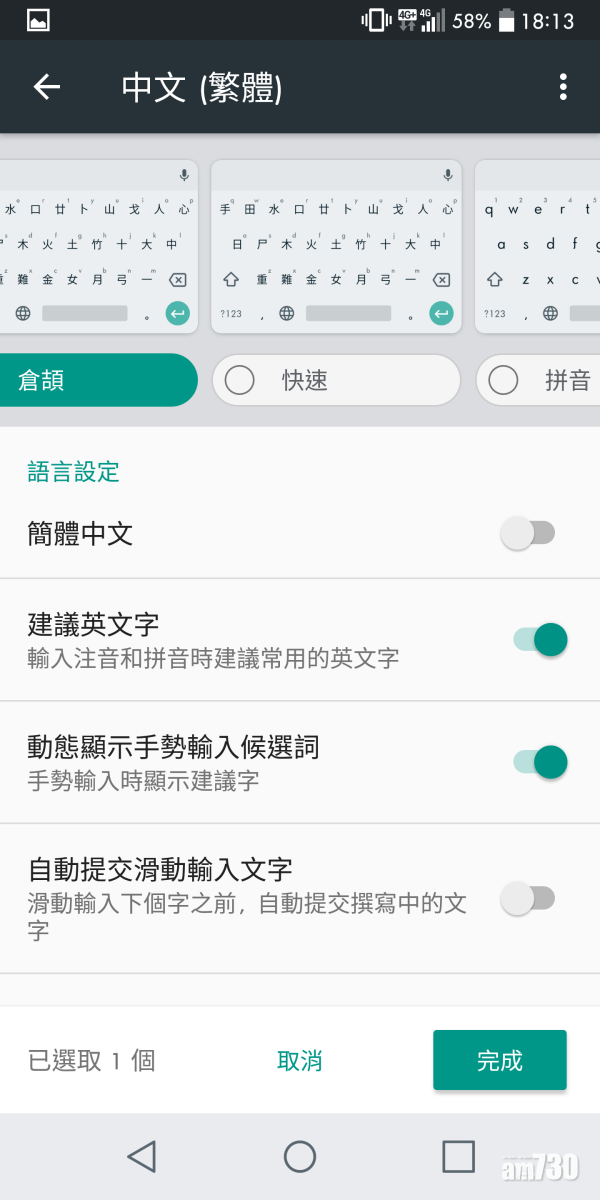Open the recent apps overview

458,1157
